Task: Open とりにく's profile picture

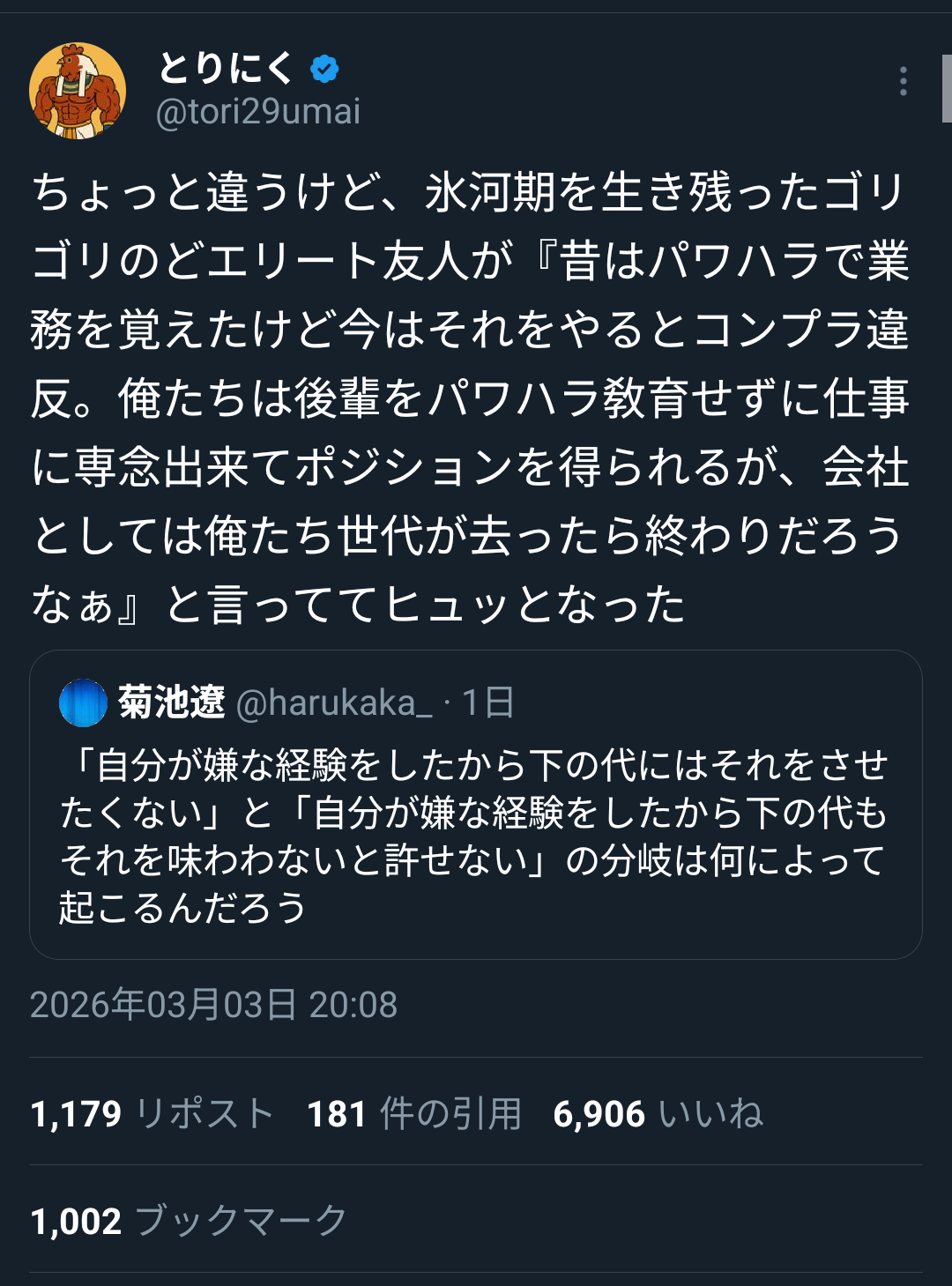Action: tap(78, 91)
